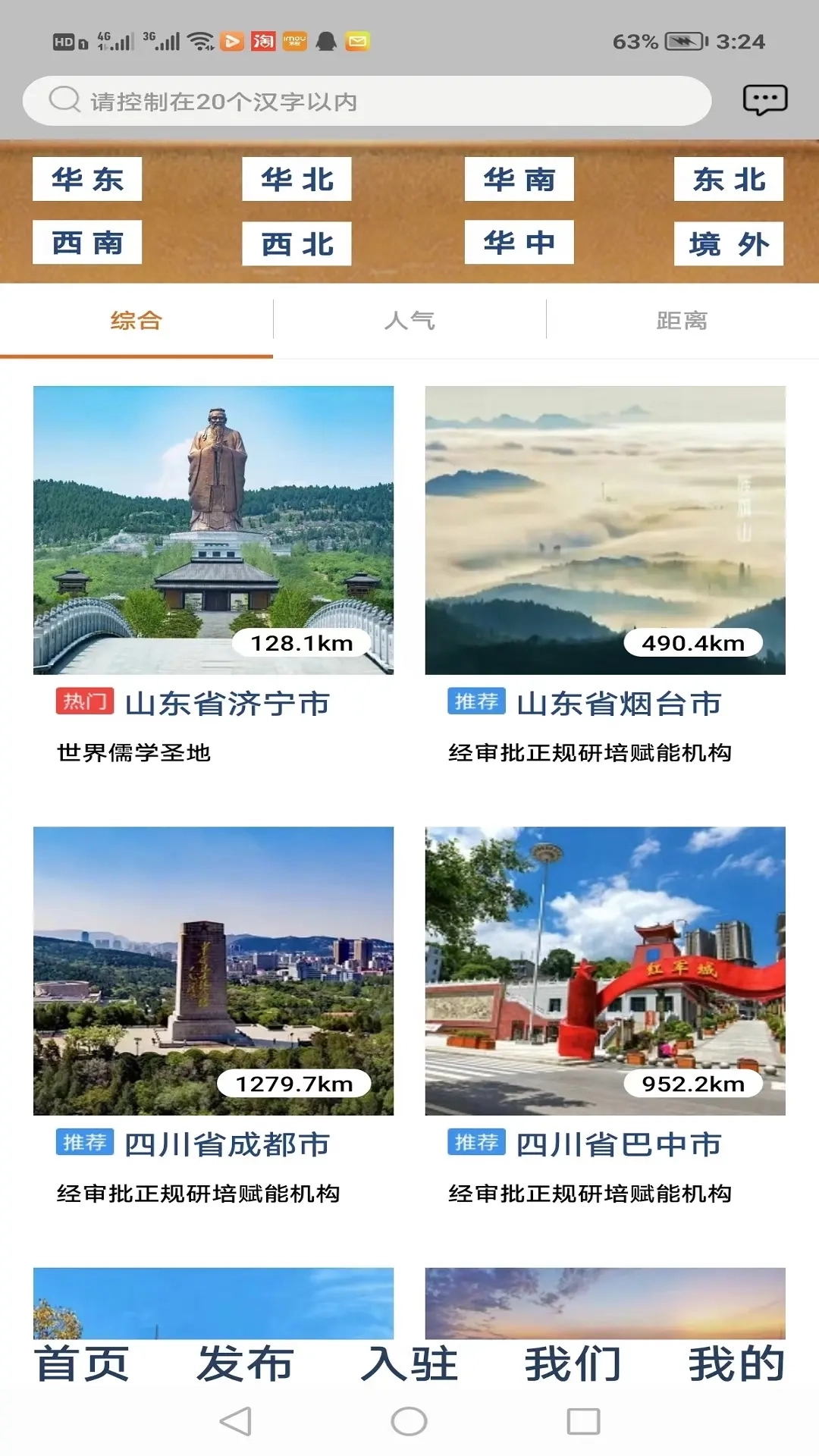Switch to the 距离 sorting tab
Viewport: 819px width, 1456px height.
681,321
